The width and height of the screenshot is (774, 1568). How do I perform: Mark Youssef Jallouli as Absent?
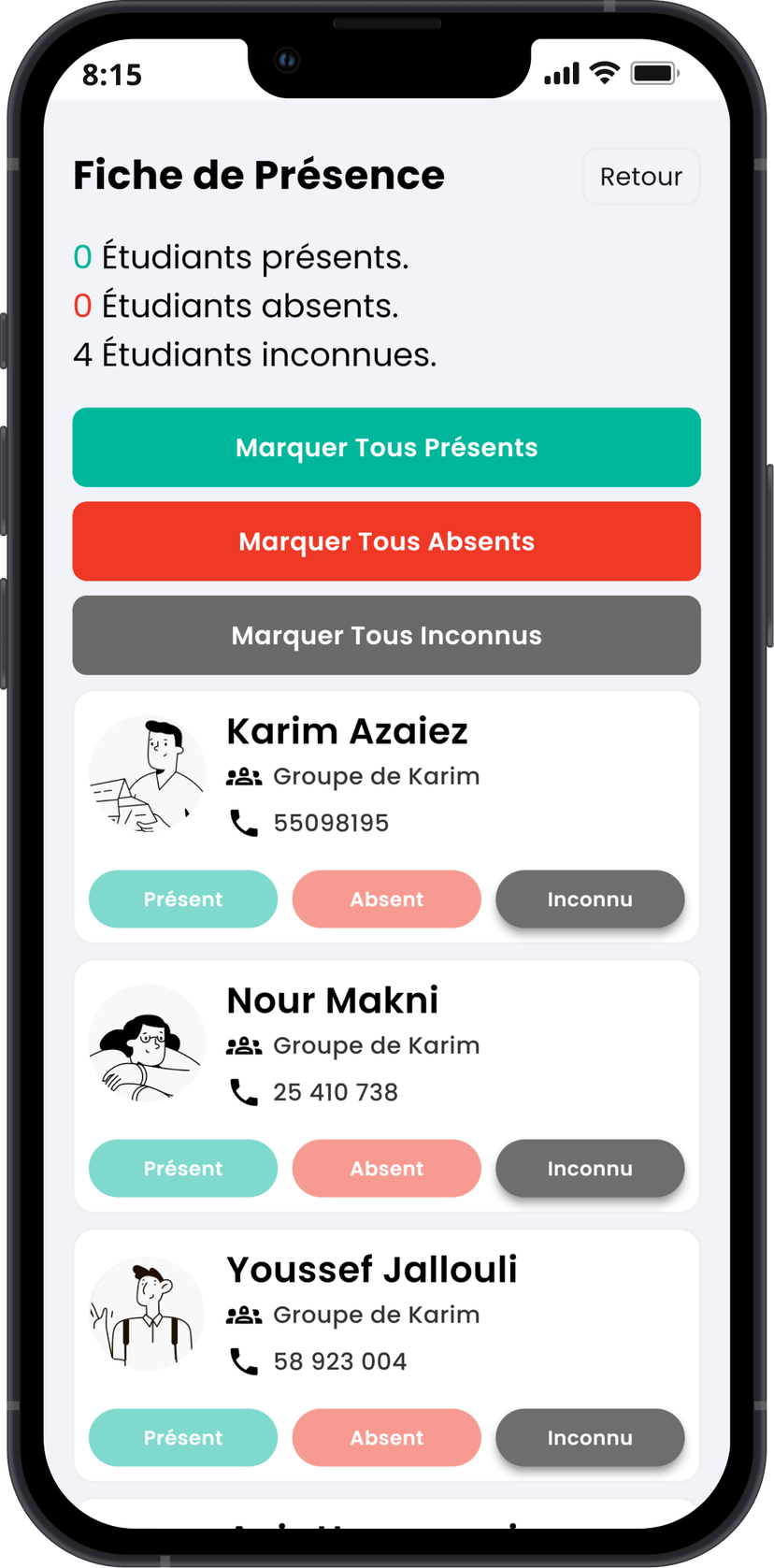(386, 1438)
